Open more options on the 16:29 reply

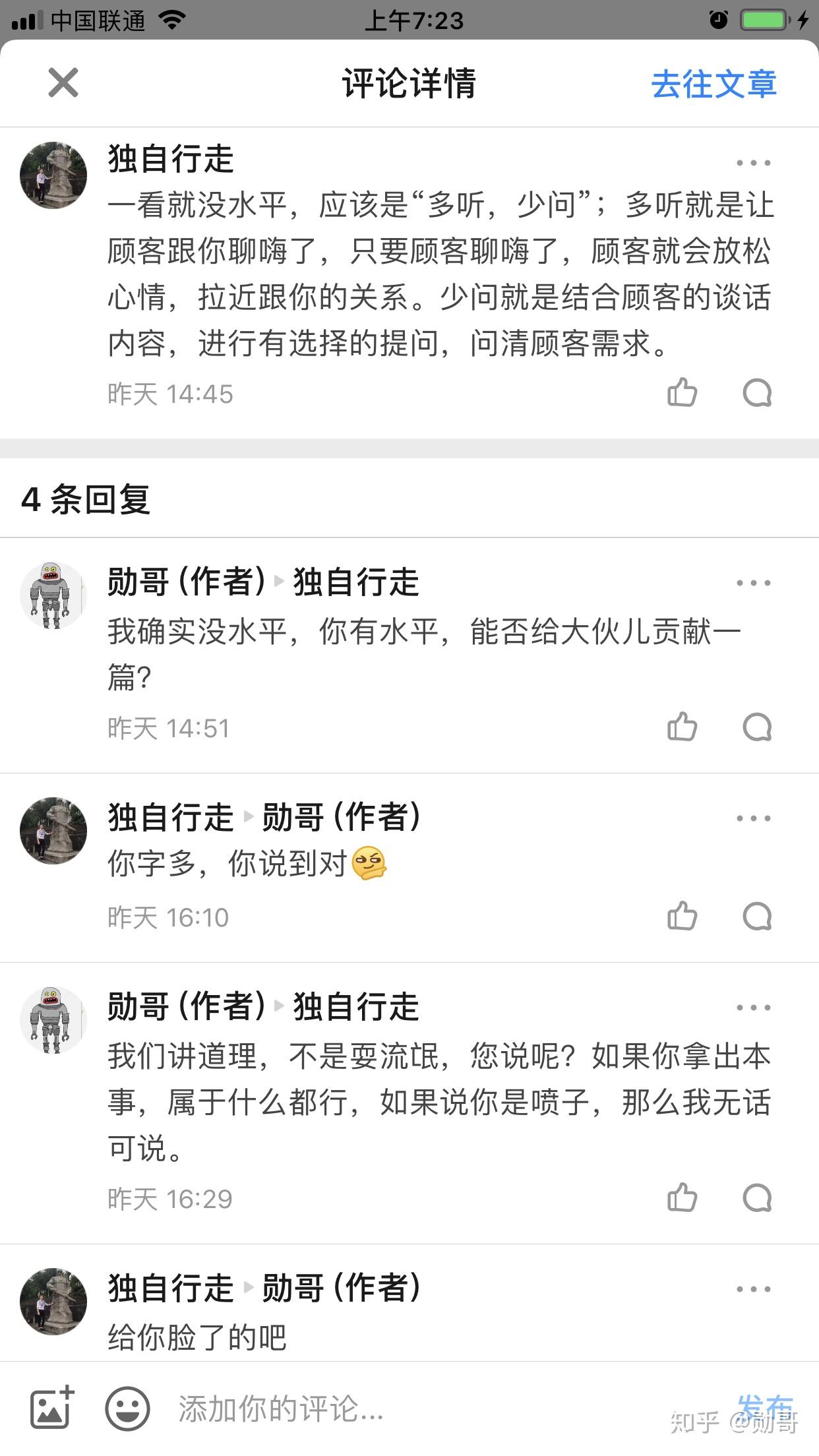[753, 1008]
